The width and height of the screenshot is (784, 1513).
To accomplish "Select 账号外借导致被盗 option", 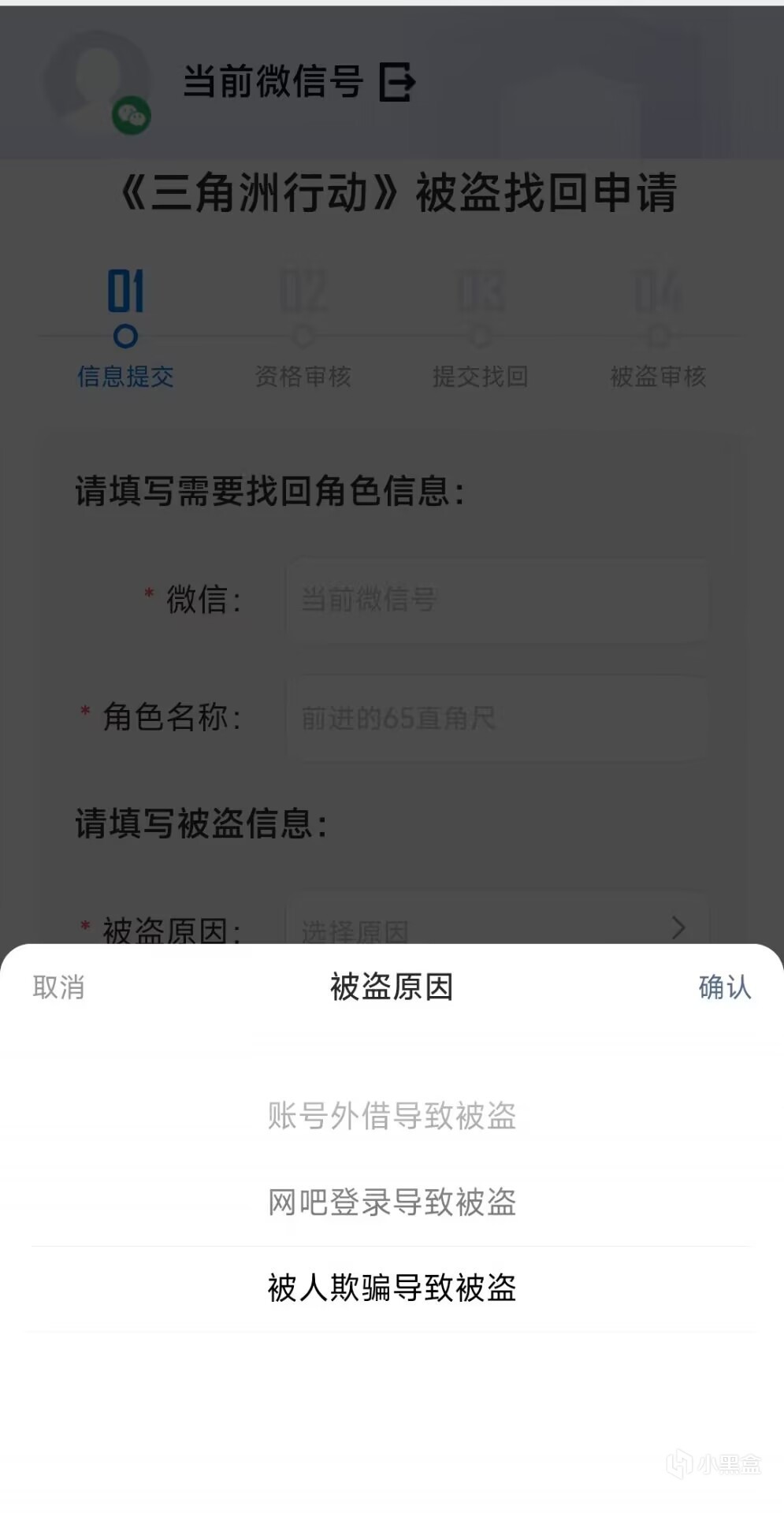I will [x=392, y=1116].
